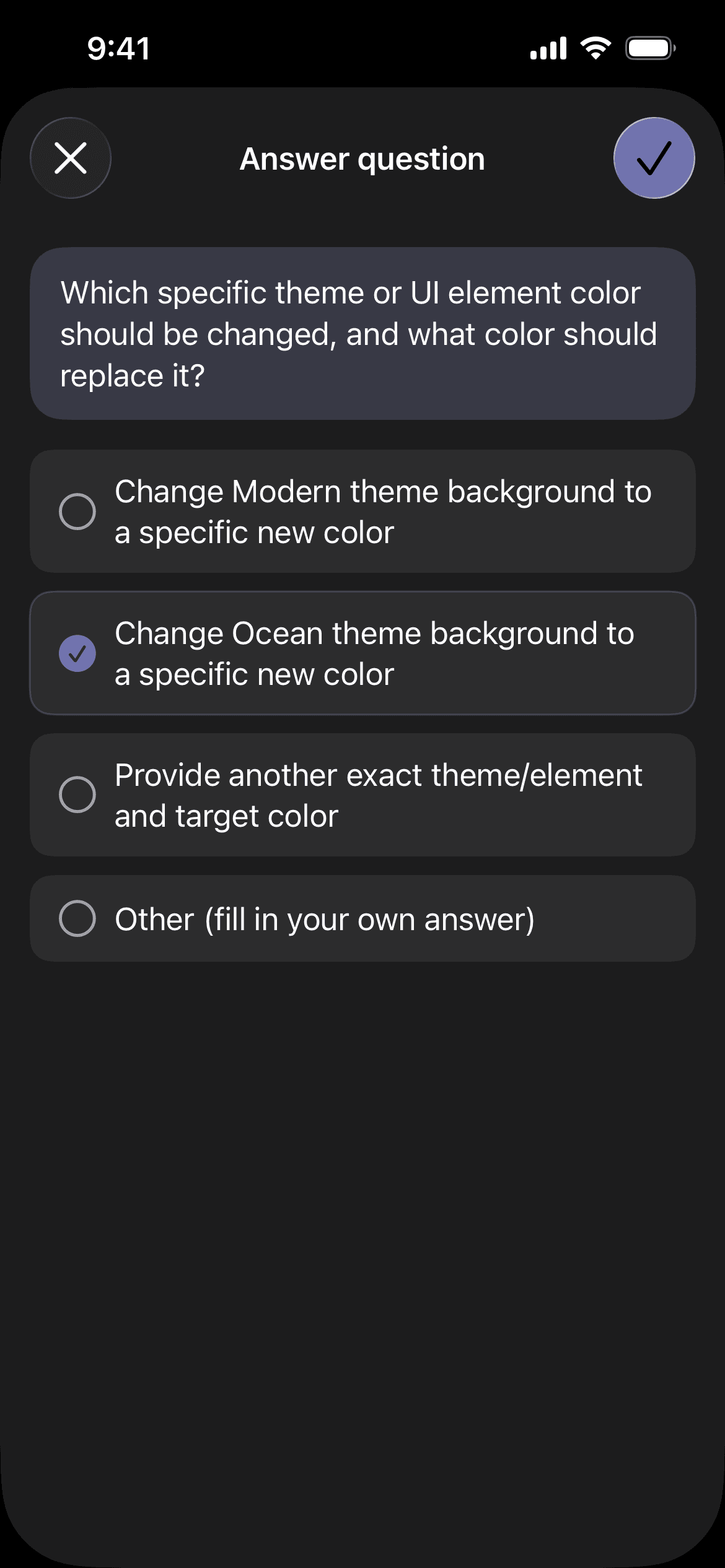Select 'Other (fill in your own answer)'

click(362, 919)
